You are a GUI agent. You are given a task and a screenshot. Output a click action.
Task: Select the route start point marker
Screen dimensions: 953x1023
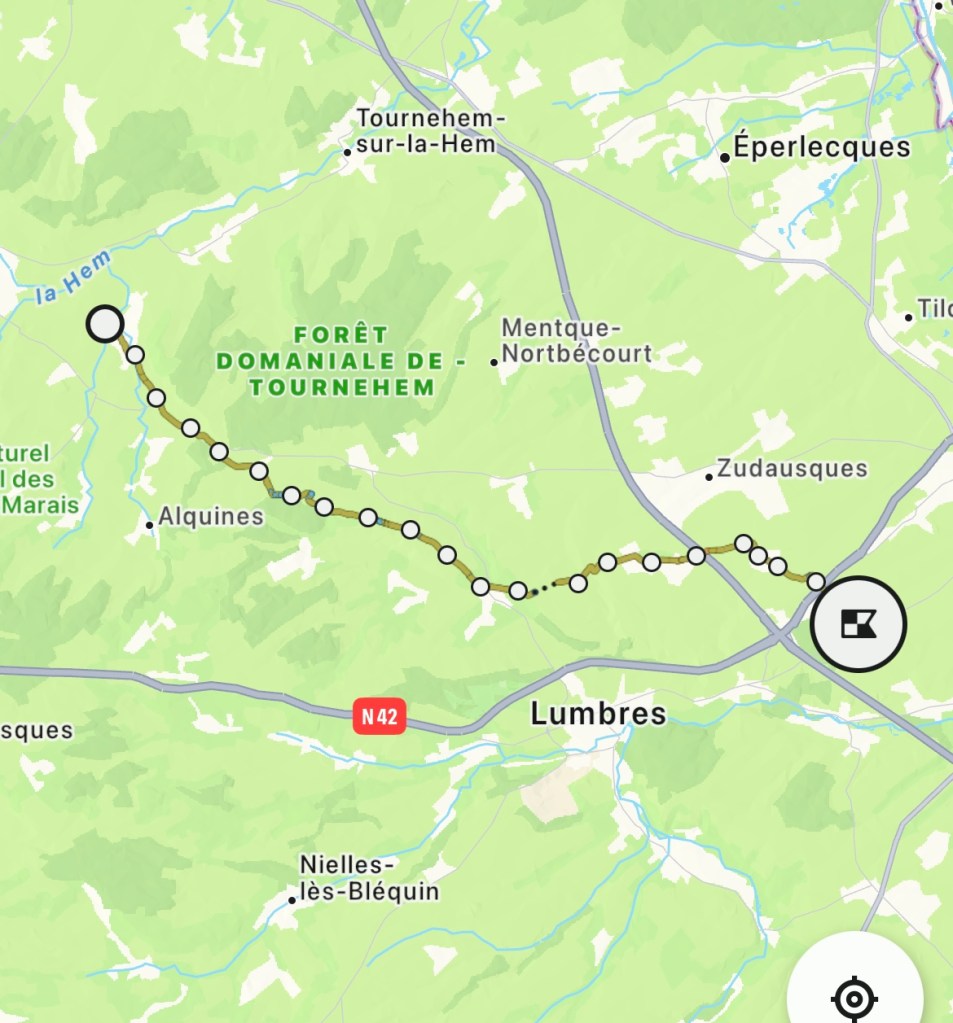[x=105, y=324]
